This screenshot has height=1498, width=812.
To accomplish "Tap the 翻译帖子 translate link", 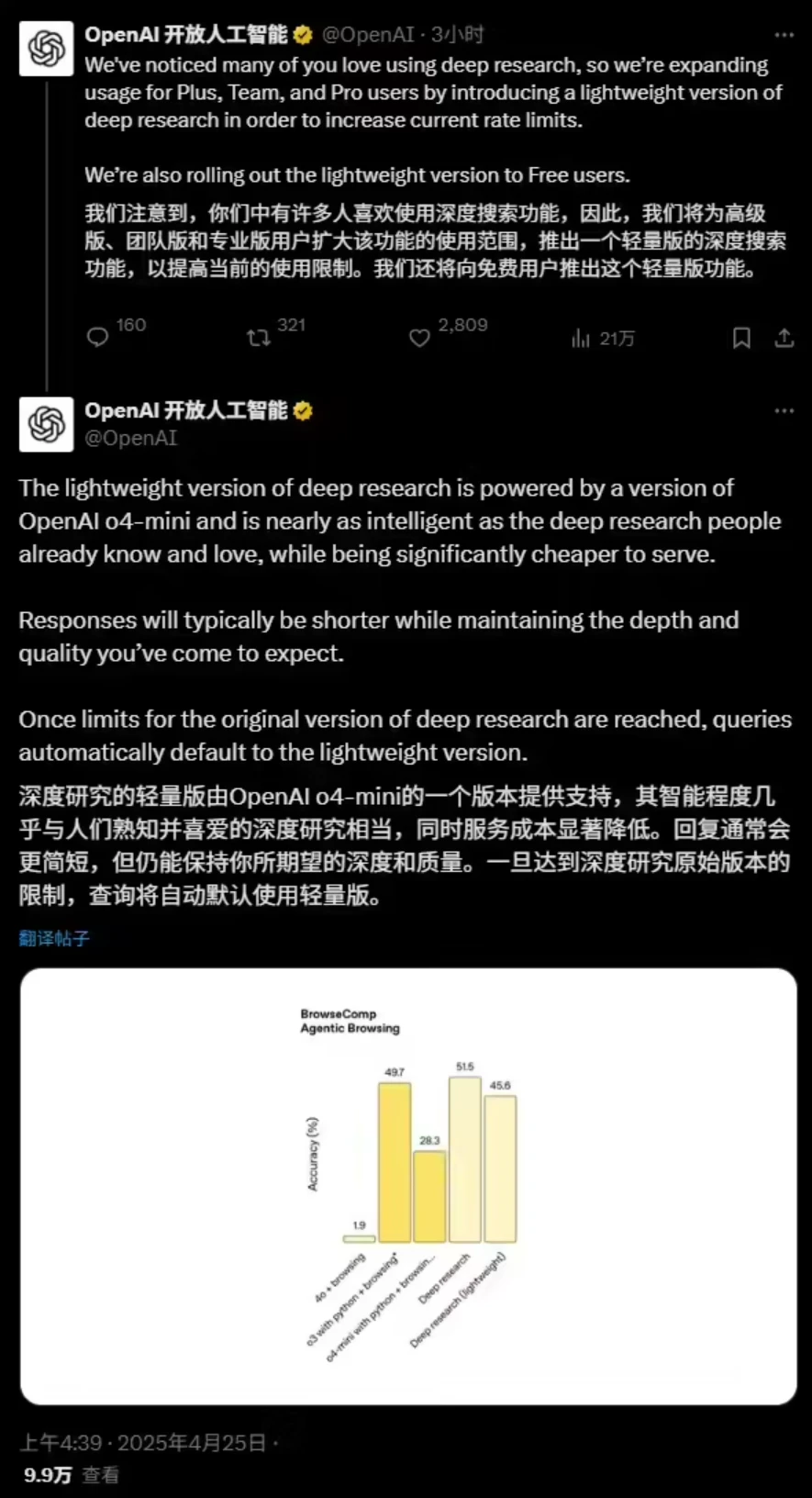I will tap(54, 938).
